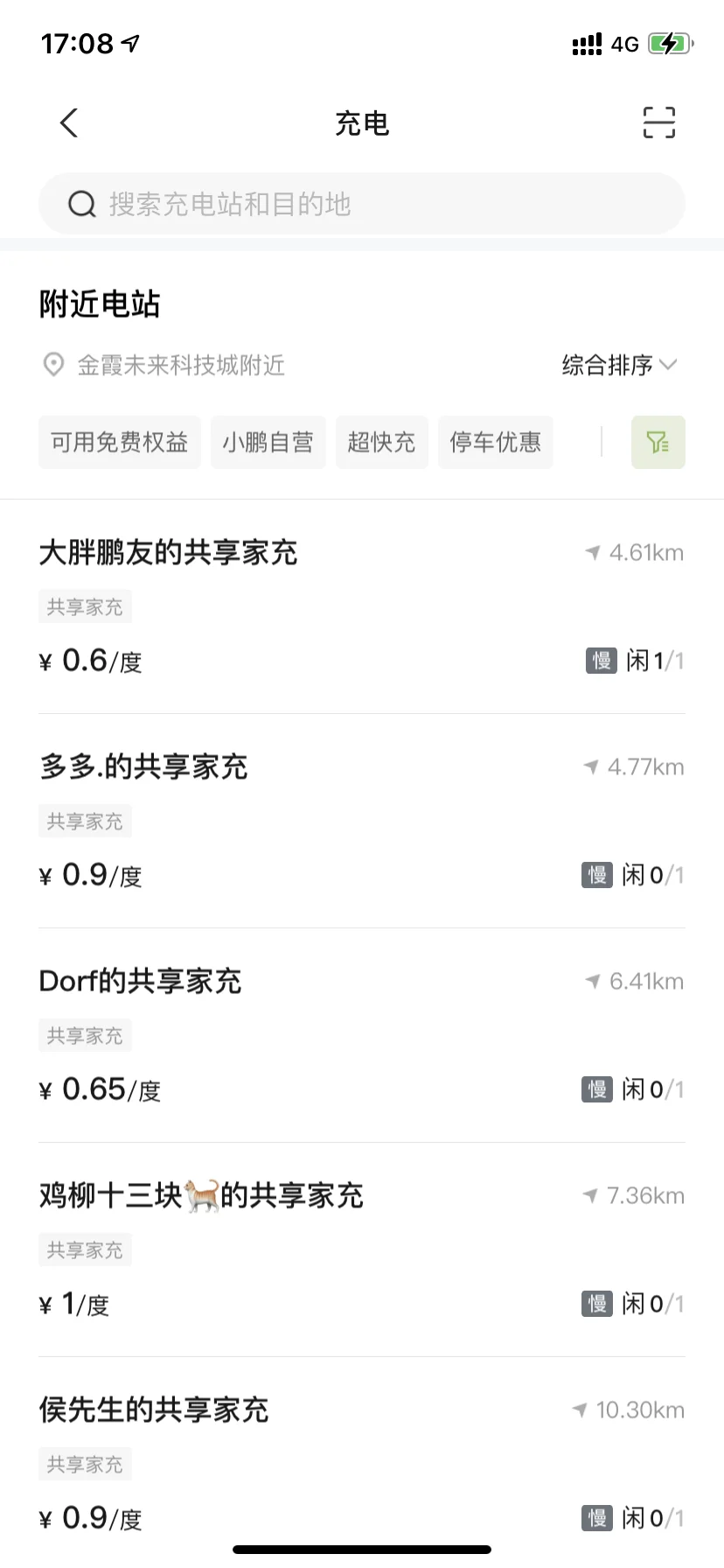Open the scan code icon
Image resolution: width=724 pixels, height=1568 pixels.
click(659, 122)
